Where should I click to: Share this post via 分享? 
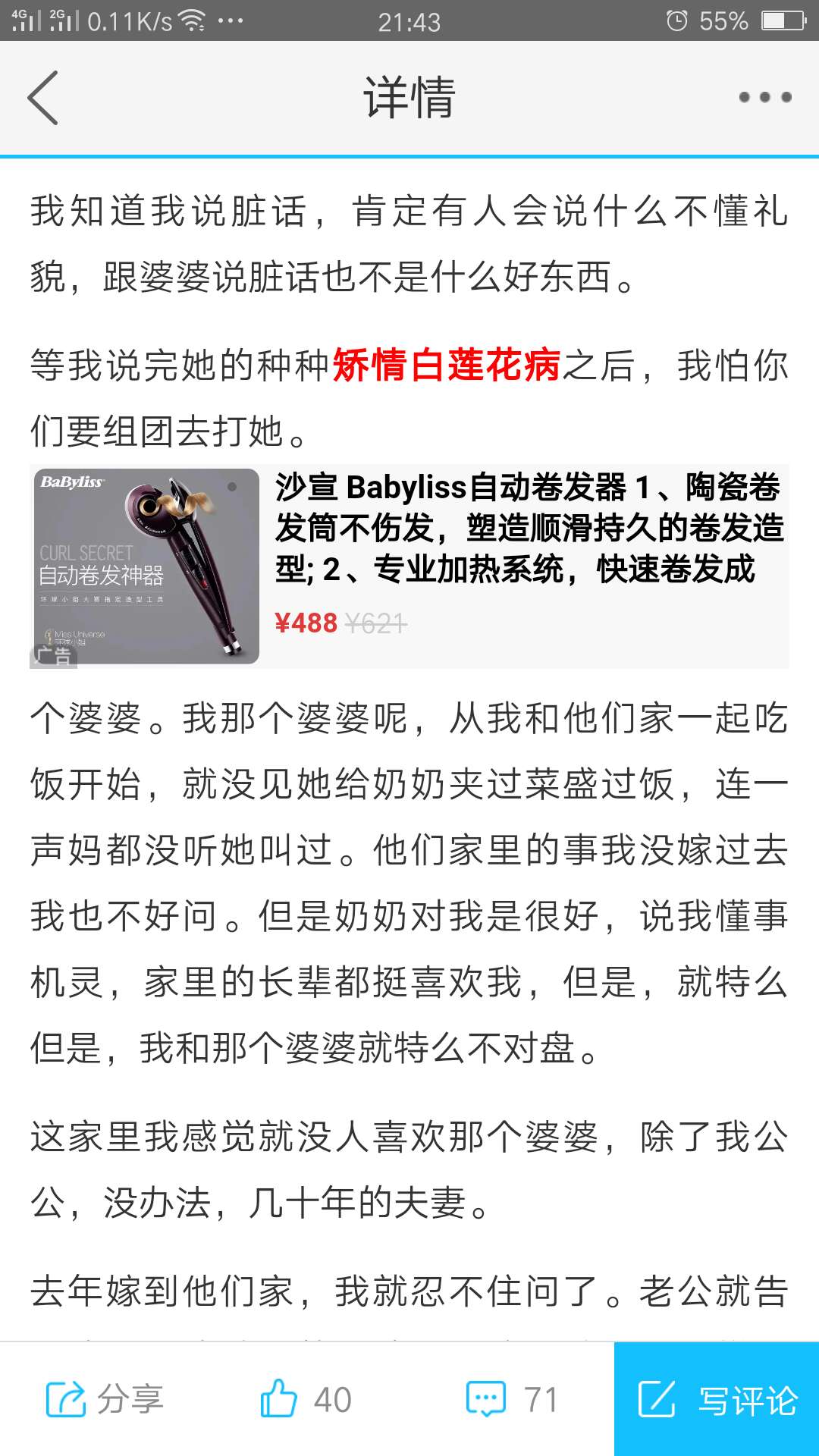pos(105,1399)
